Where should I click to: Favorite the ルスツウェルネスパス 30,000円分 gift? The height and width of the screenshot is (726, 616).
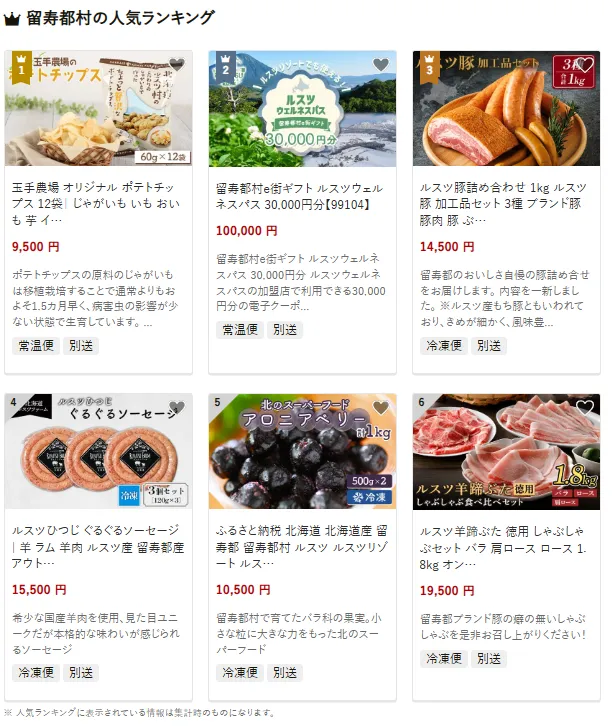point(380,65)
